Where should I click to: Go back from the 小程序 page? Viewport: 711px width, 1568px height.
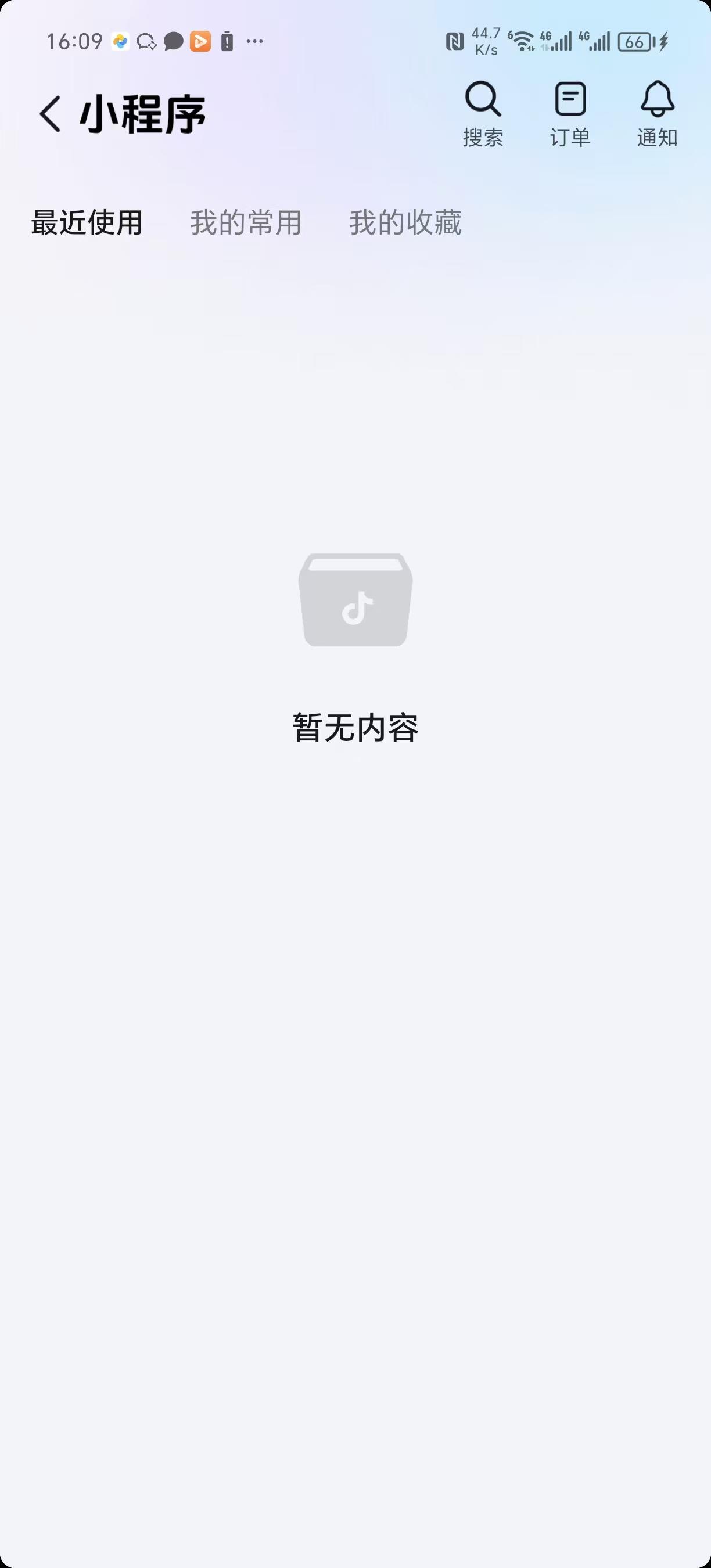(50, 114)
